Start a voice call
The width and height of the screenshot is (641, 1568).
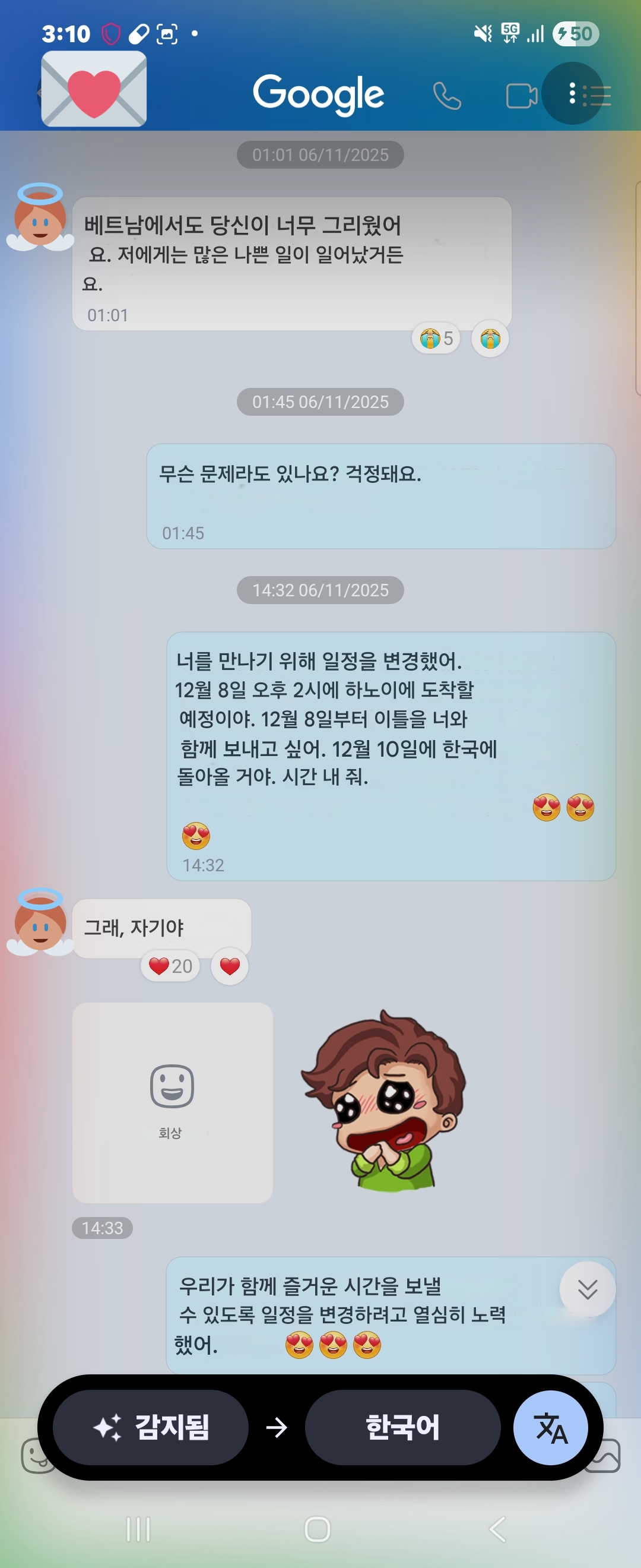coord(447,96)
